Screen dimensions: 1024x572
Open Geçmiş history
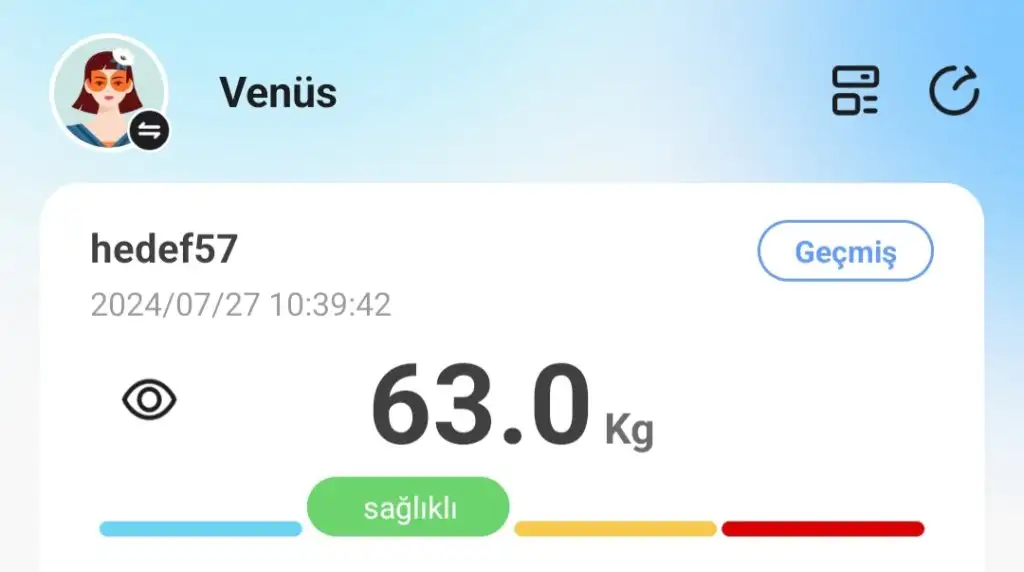click(845, 251)
